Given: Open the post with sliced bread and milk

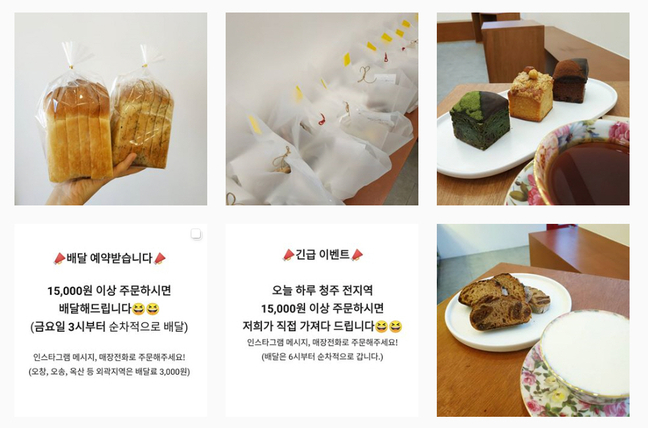Looking at the screenshot, I should point(532,320).
